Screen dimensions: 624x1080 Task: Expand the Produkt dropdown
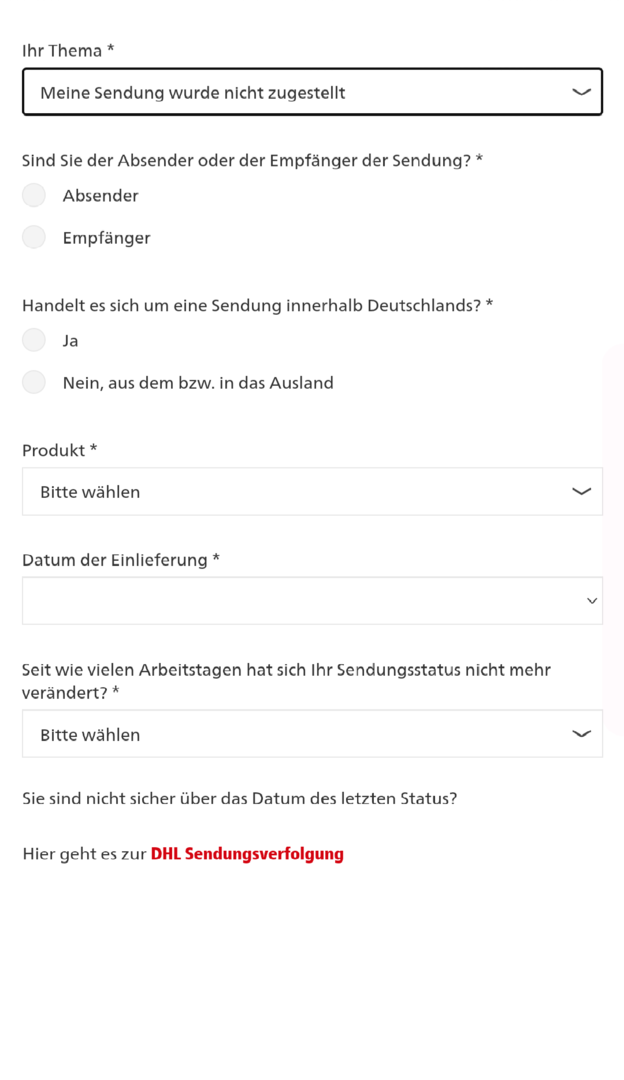coord(312,492)
